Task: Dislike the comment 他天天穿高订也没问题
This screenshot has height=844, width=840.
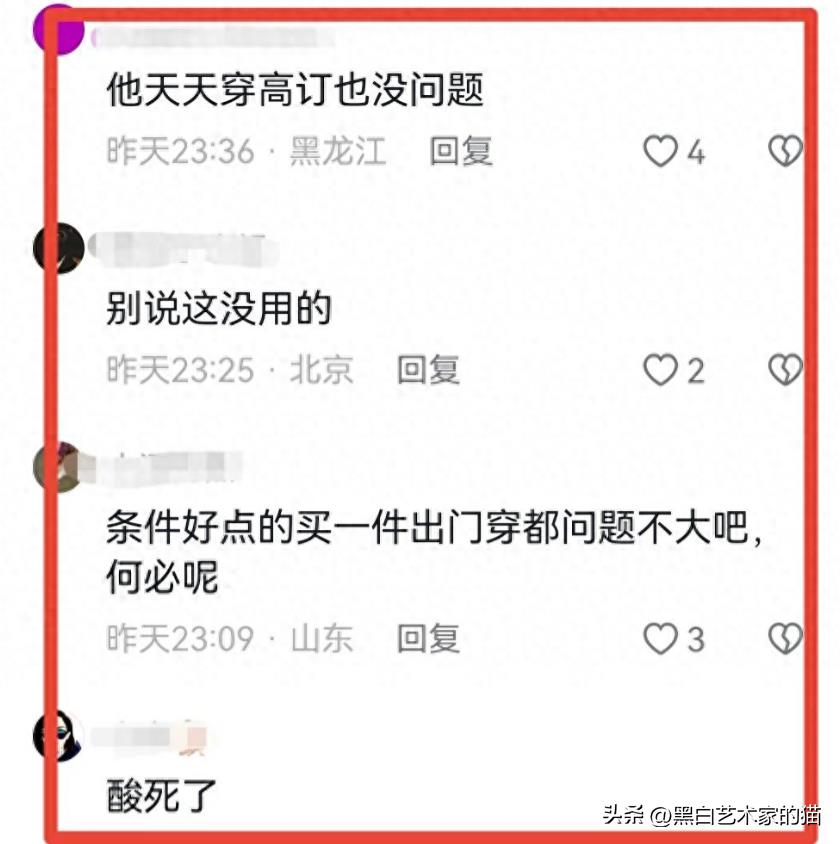Action: point(785,151)
